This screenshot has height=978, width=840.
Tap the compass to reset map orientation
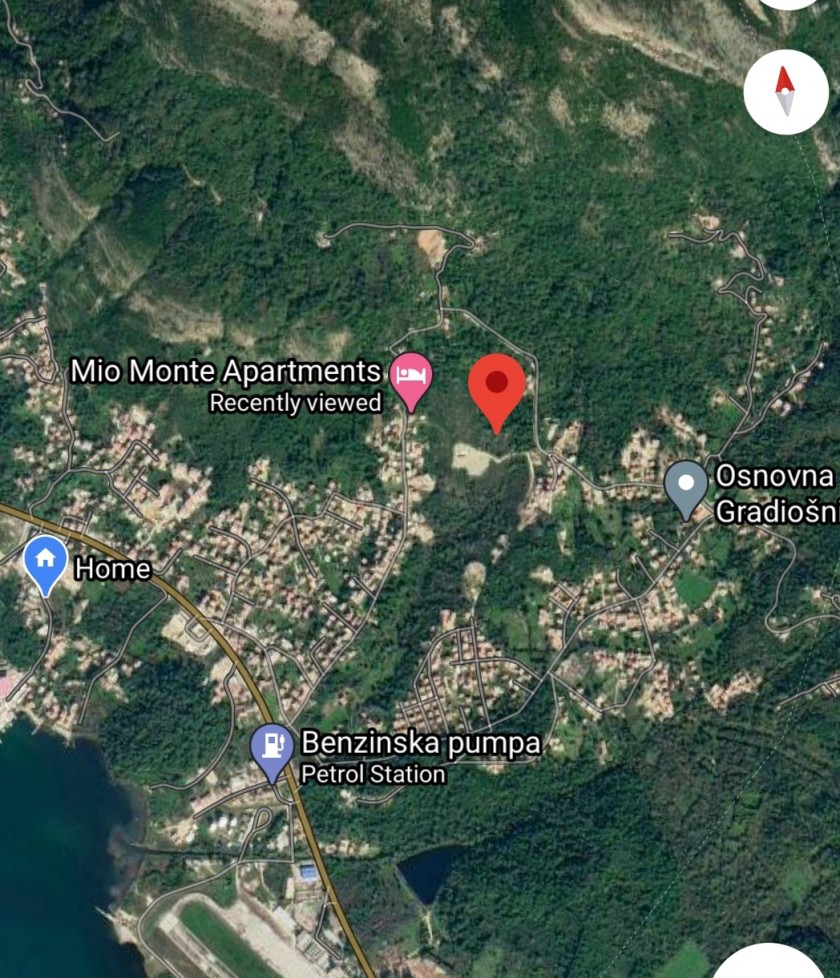[786, 92]
